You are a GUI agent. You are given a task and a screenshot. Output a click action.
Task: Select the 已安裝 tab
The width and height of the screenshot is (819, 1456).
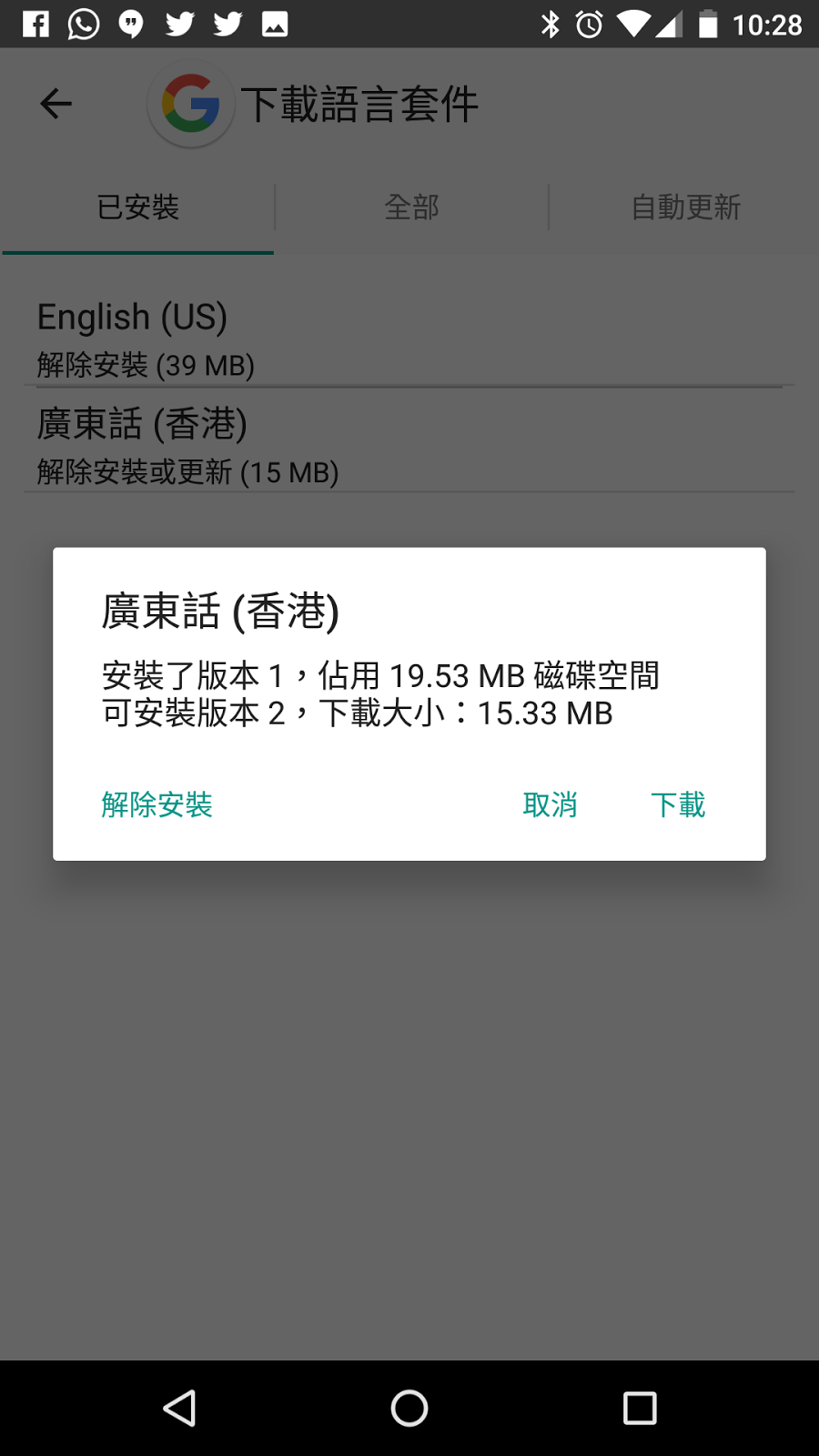[x=138, y=207]
